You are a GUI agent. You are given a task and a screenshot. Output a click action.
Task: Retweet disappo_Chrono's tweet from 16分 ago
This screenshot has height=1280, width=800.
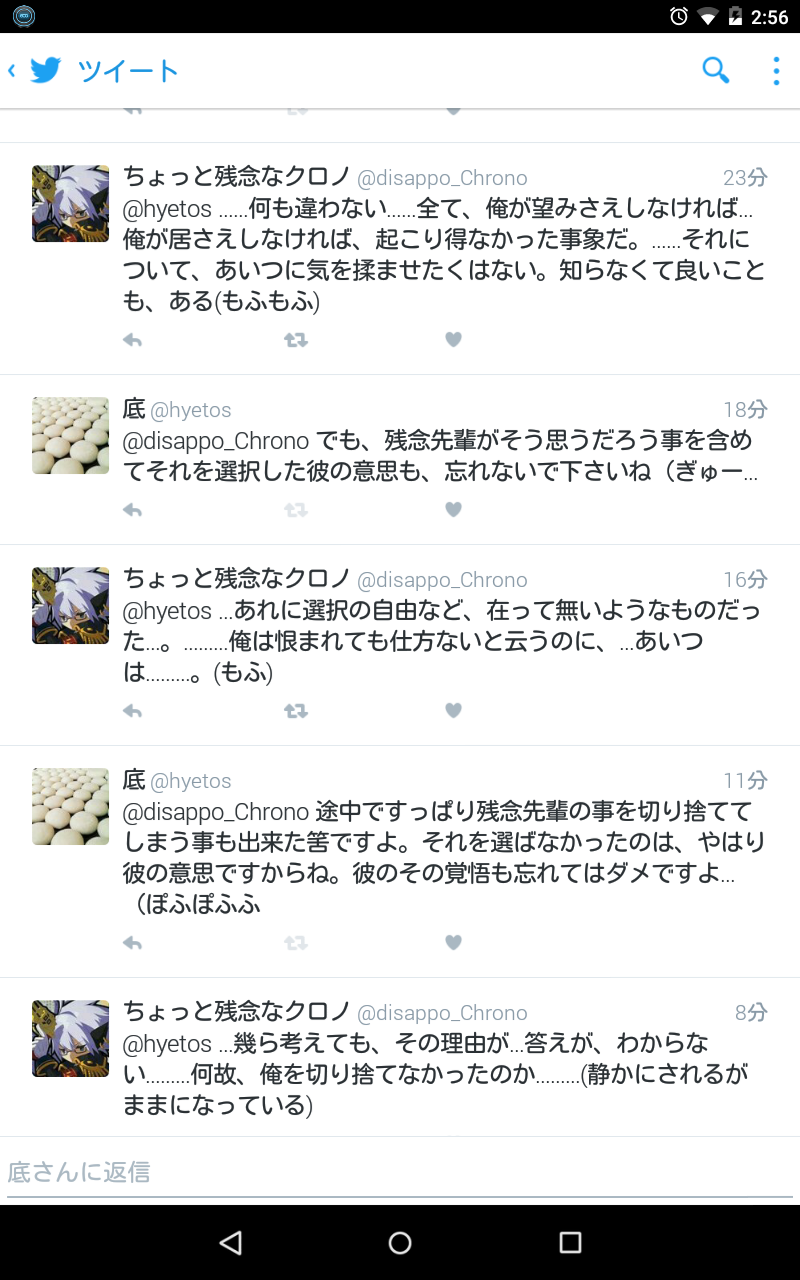pyautogui.click(x=295, y=711)
